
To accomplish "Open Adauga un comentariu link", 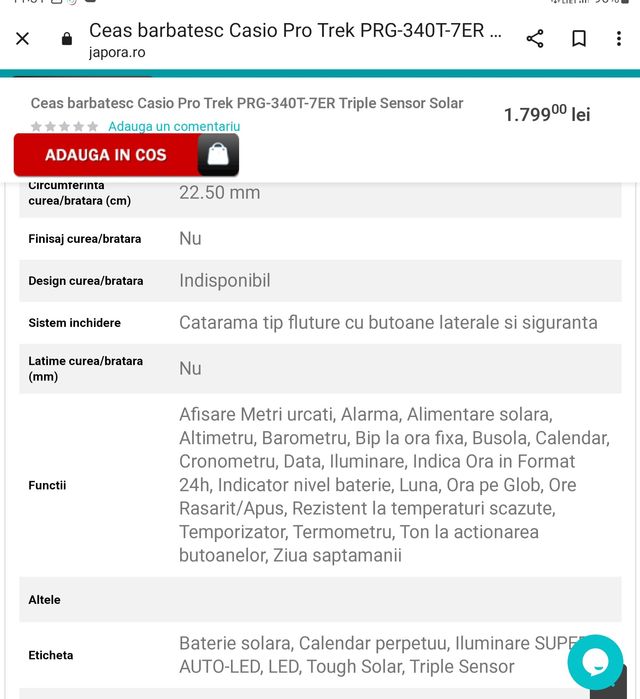I will [174, 126].
